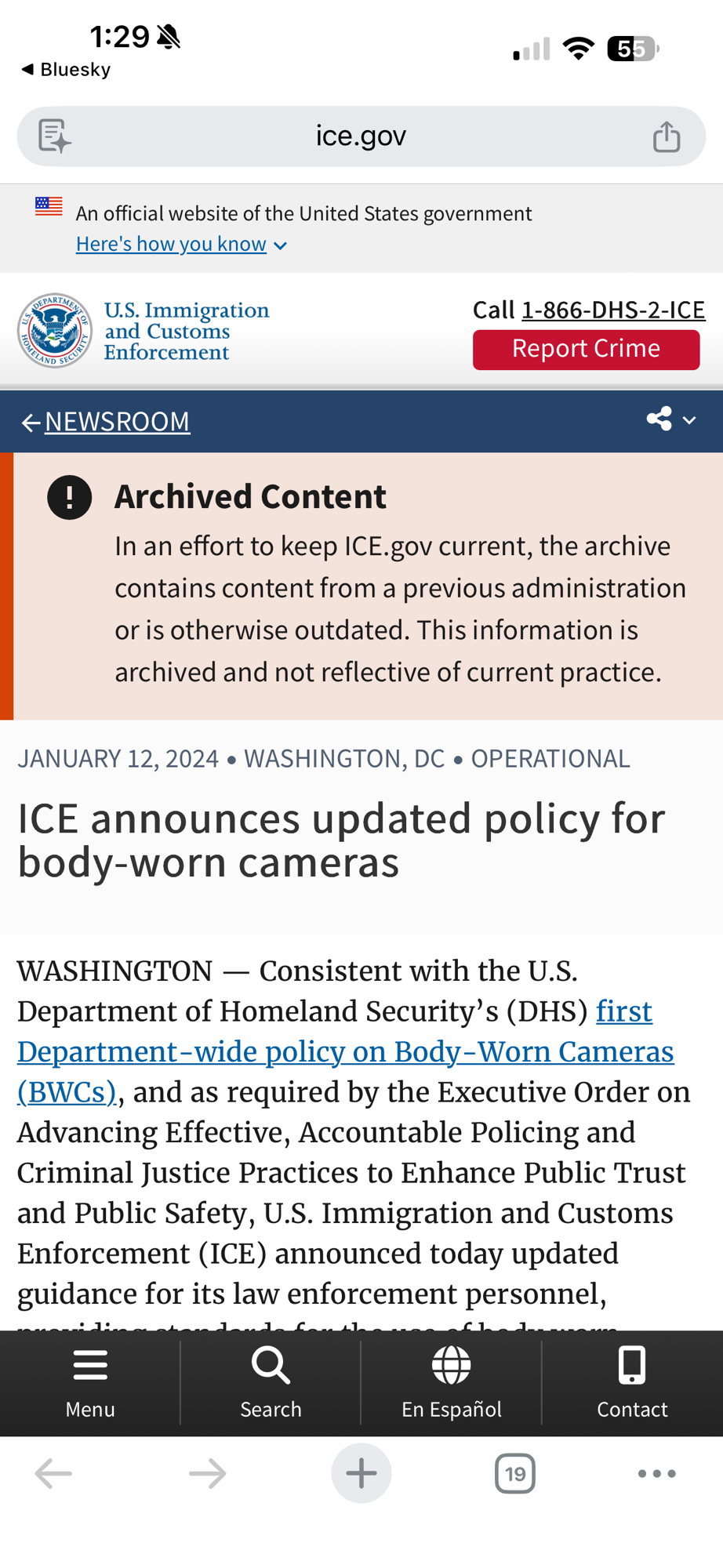
Task: Tap the ice.gov address bar
Action: [x=361, y=136]
